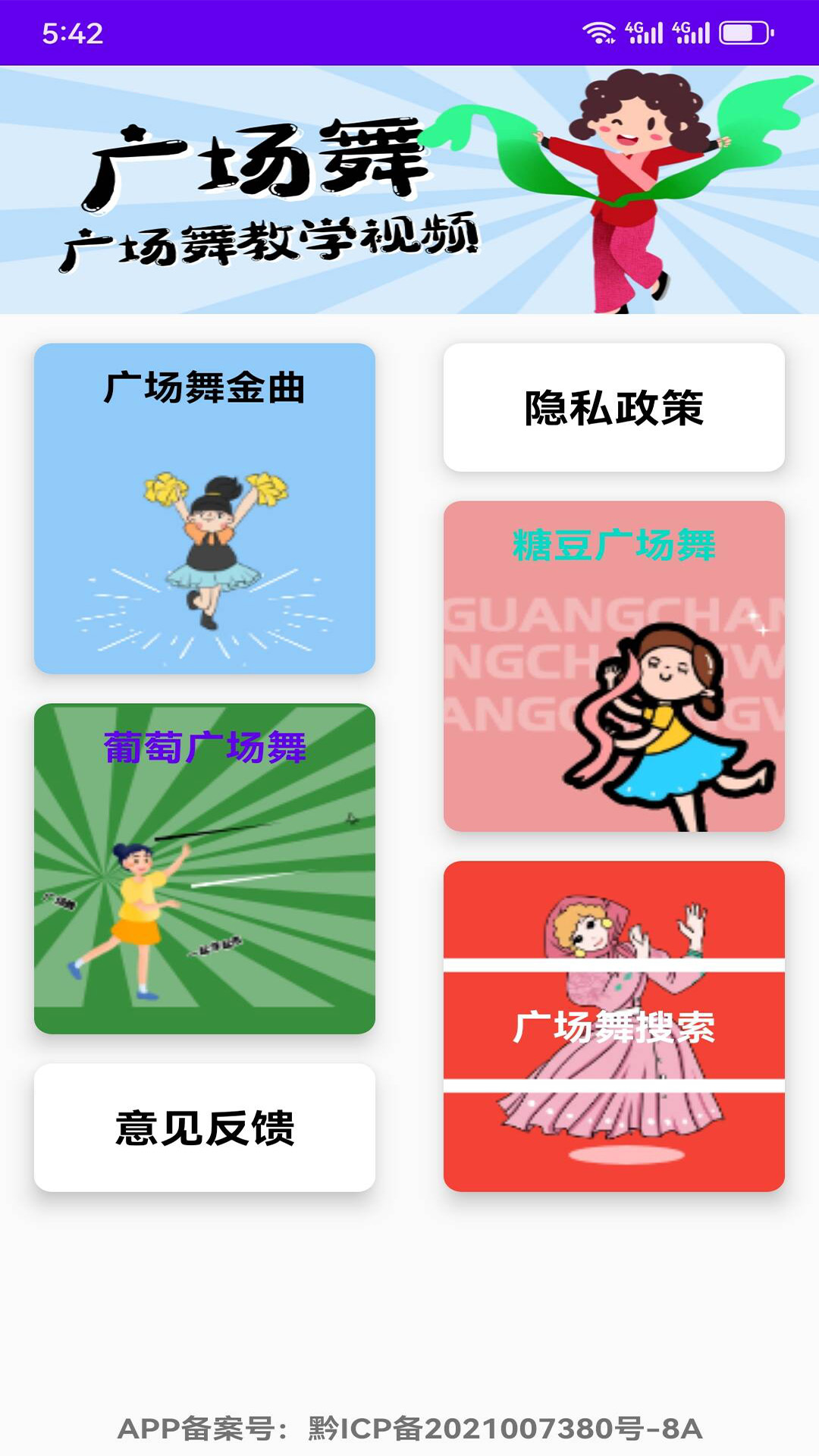Open the 葡萄广场舞 card
This screenshot has height=1456, width=819.
pyautogui.click(x=205, y=868)
